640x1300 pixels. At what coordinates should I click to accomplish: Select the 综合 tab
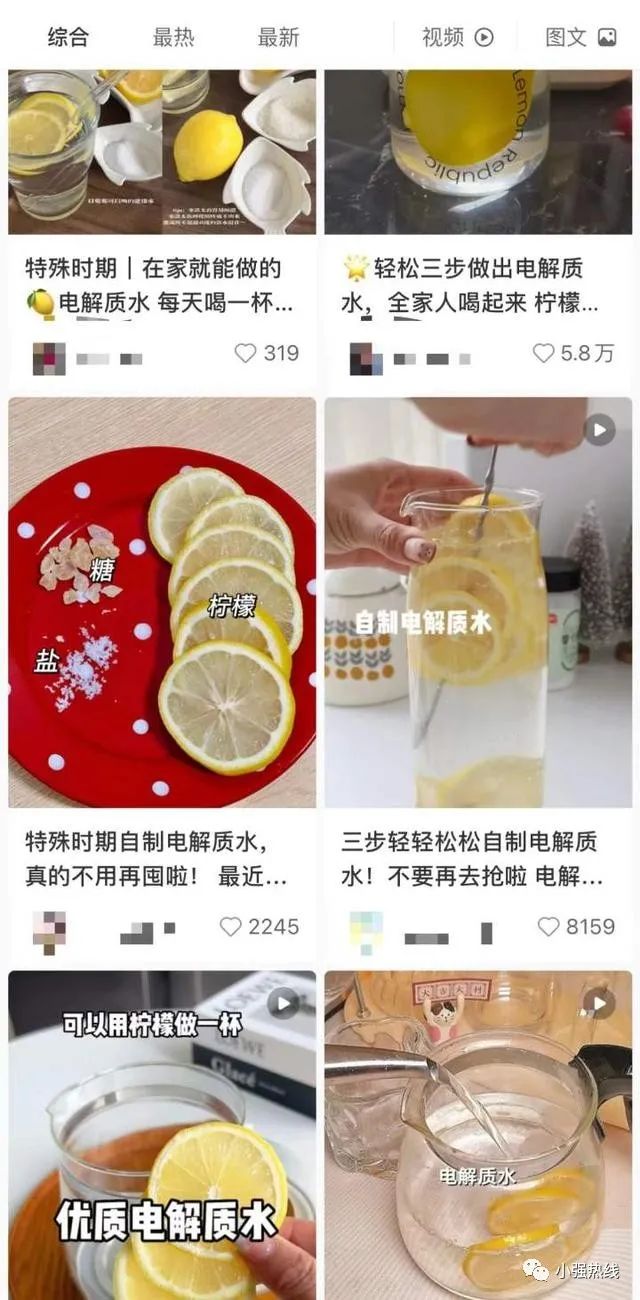[68, 37]
